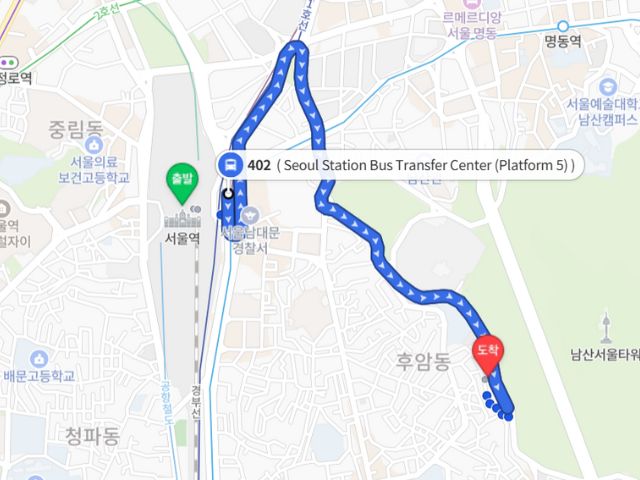Select the green 출발 start marker
Screen dimensions: 640x480
181,181
